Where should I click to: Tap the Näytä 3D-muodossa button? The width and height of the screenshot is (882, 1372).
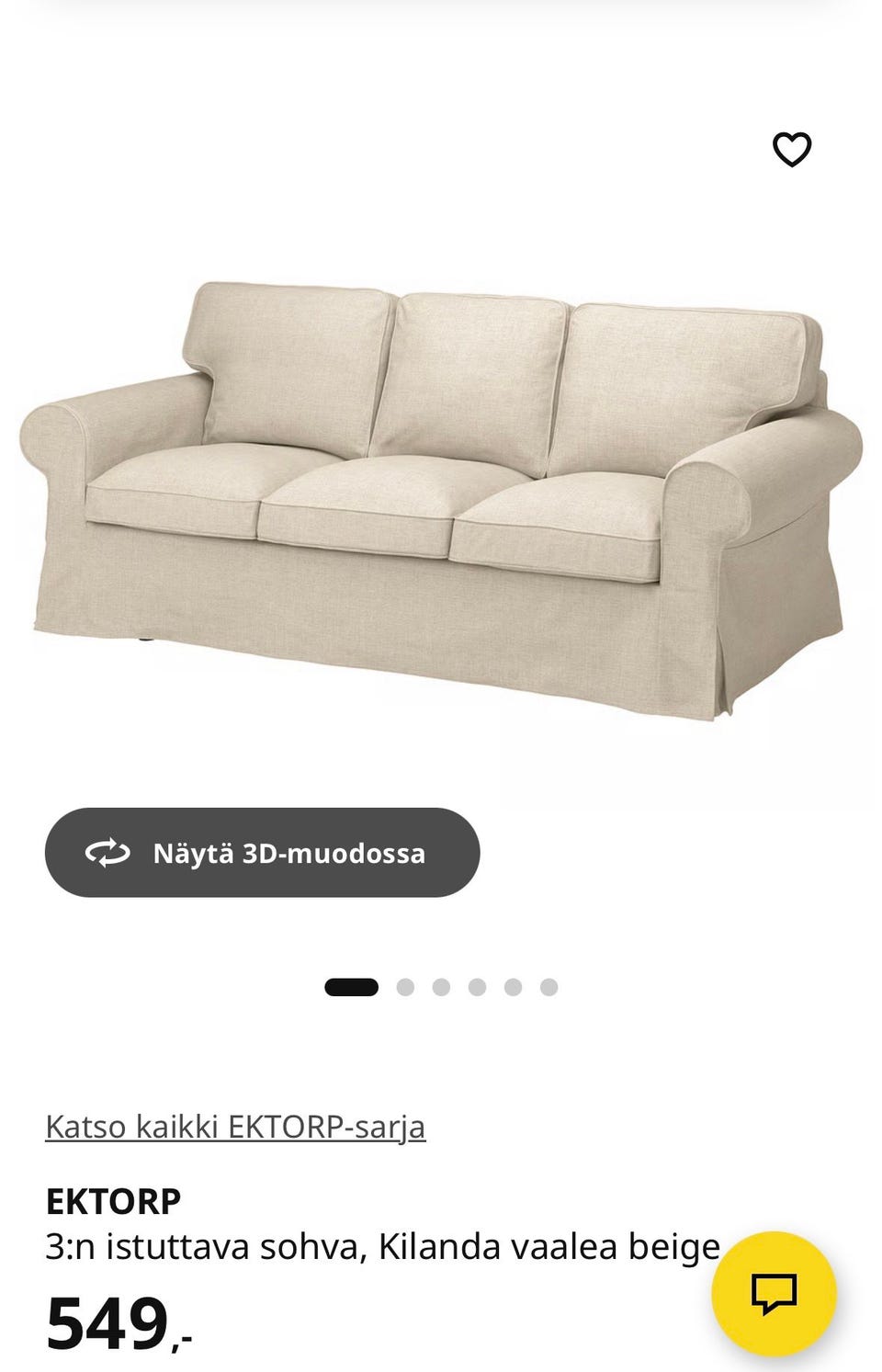pyautogui.click(x=262, y=853)
